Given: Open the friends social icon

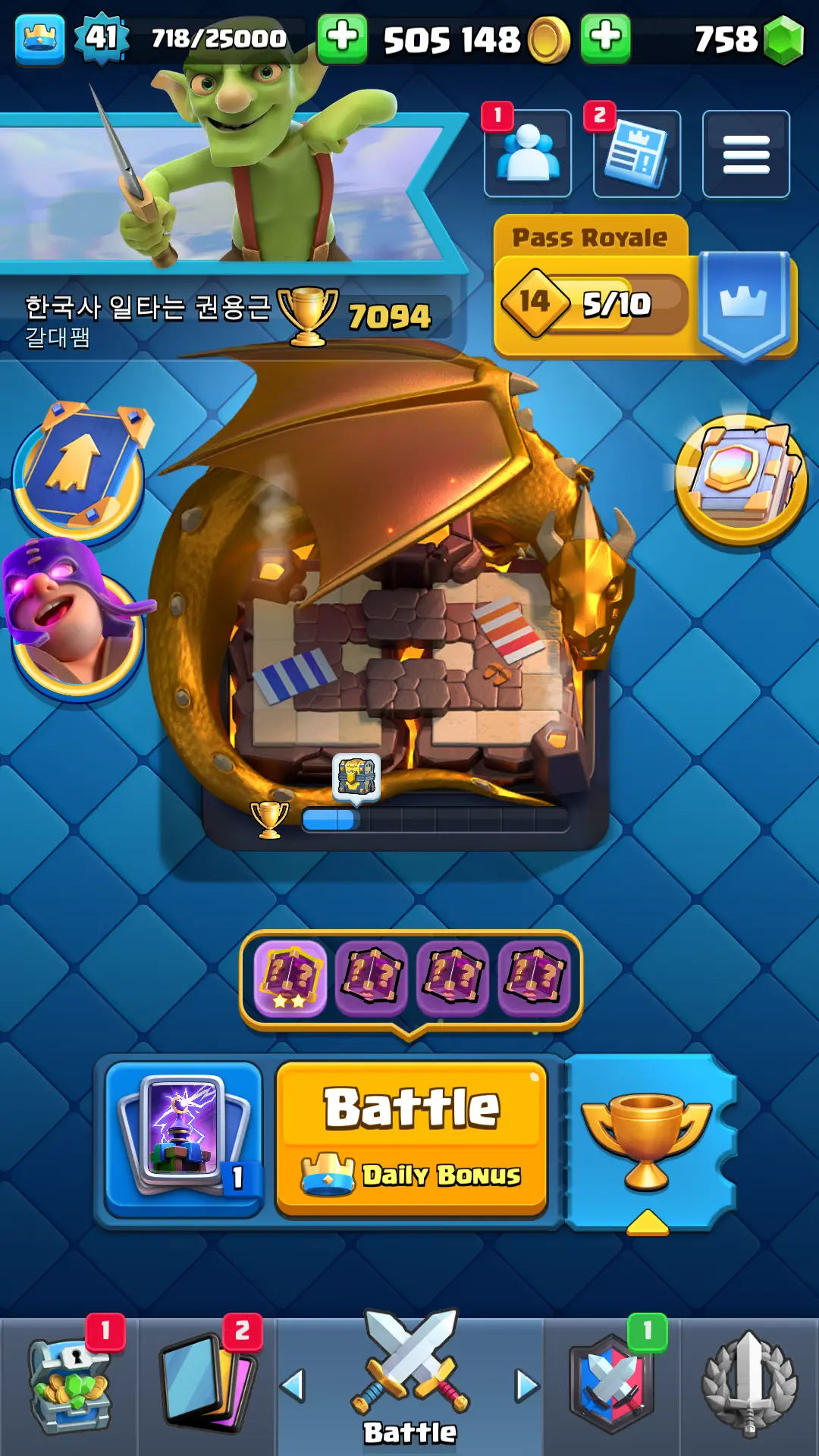Looking at the screenshot, I should [528, 154].
